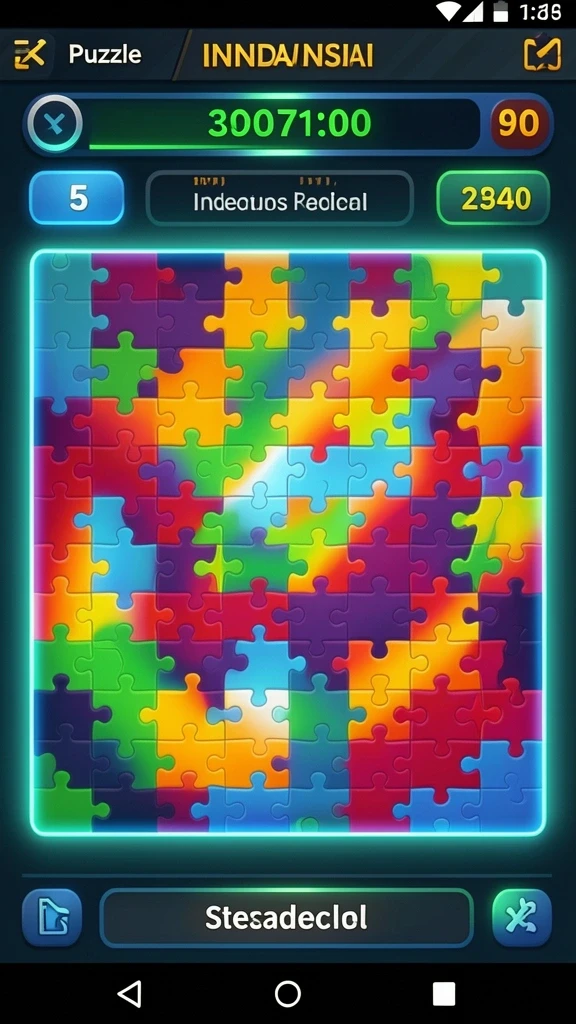
Task: Open the yellow icon at top right
Action: 542,55
